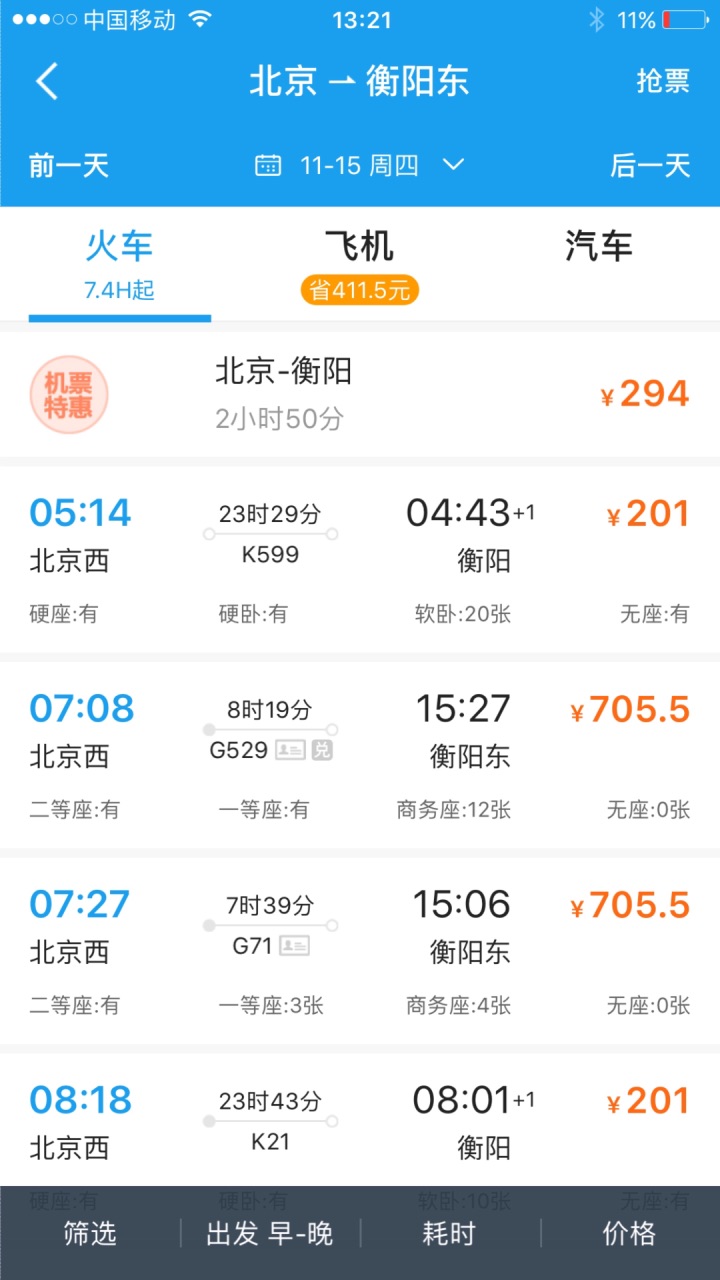The height and width of the screenshot is (1280, 720).
Task: Sort by 耗时 duration
Action: pyautogui.click(x=449, y=1233)
